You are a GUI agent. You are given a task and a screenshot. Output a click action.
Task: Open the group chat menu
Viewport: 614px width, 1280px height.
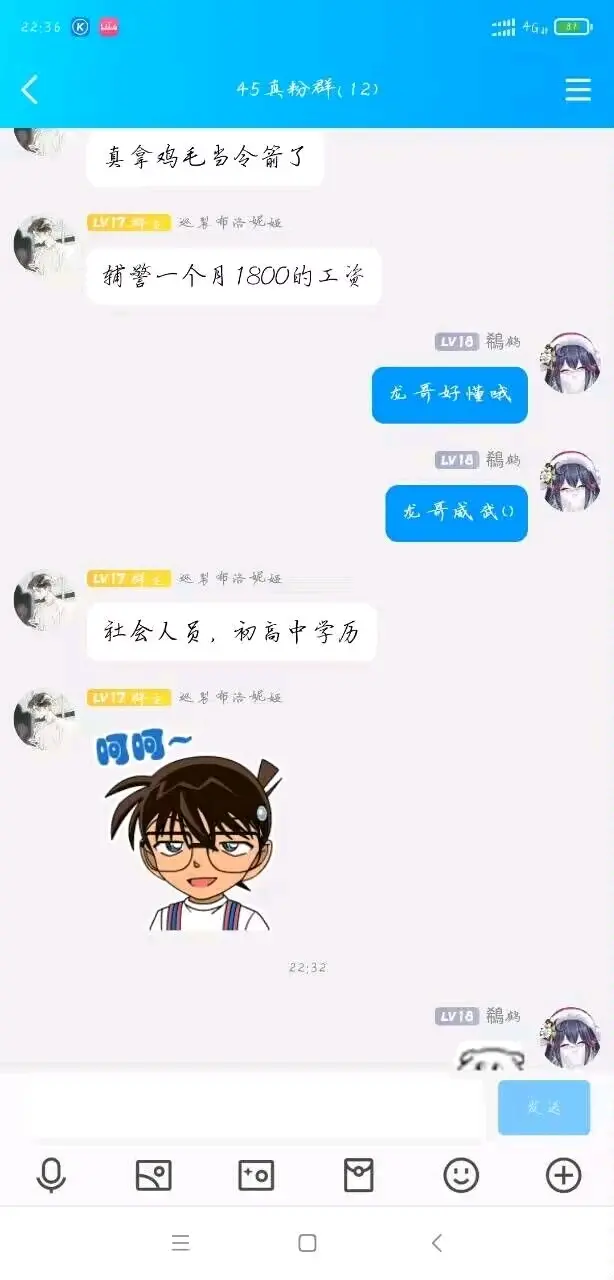coord(578,89)
